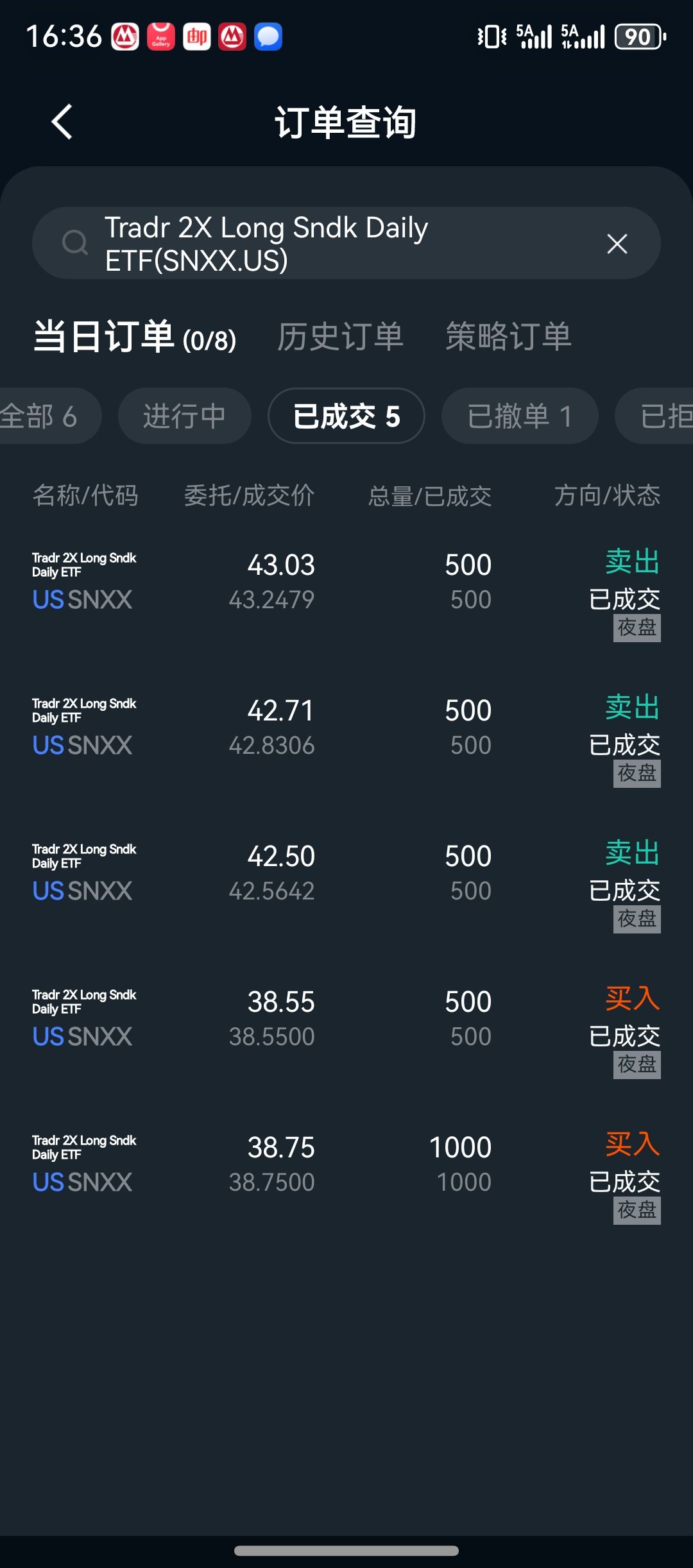Edit the stock search field
Viewport: 693px width, 1568px height.
pyautogui.click(x=321, y=244)
